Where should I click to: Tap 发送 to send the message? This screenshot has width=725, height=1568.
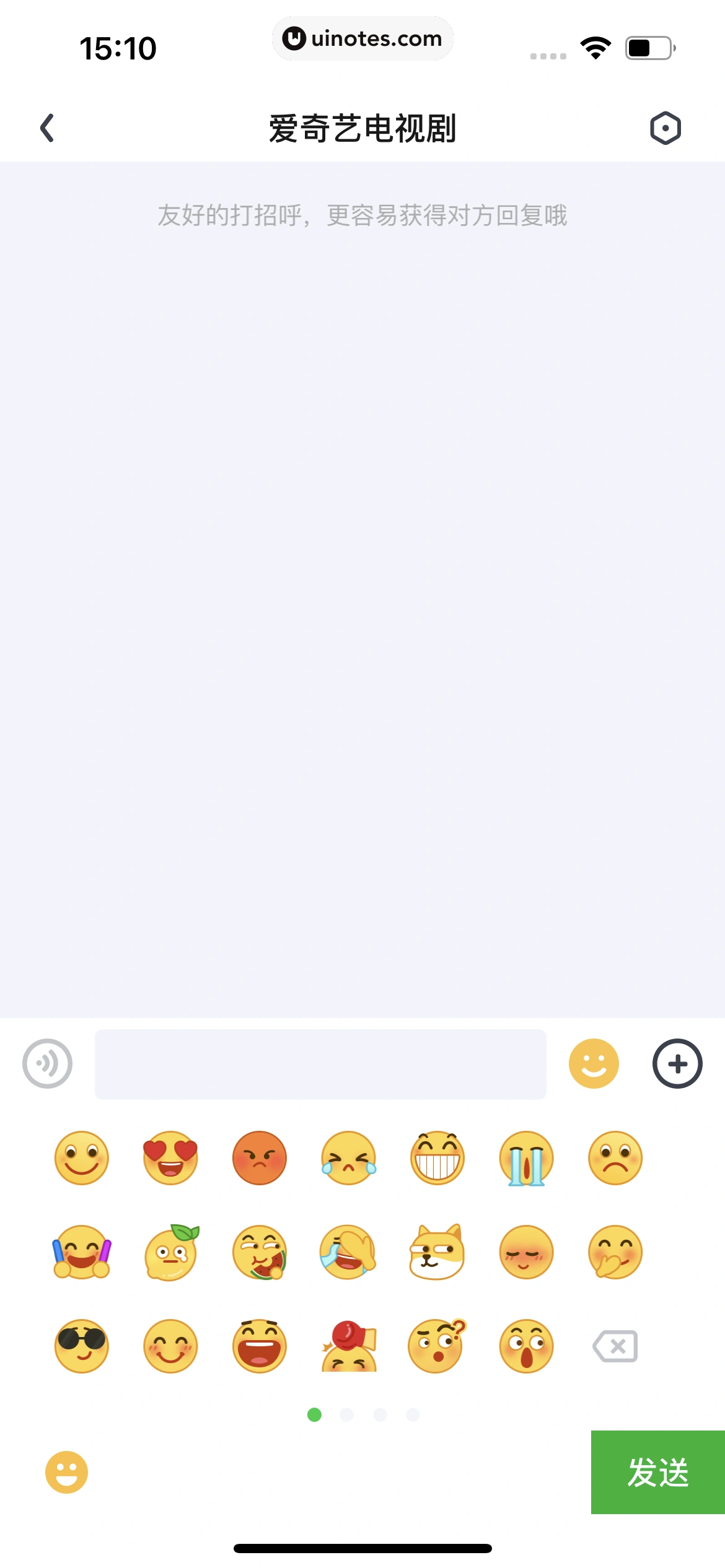pos(658,1472)
